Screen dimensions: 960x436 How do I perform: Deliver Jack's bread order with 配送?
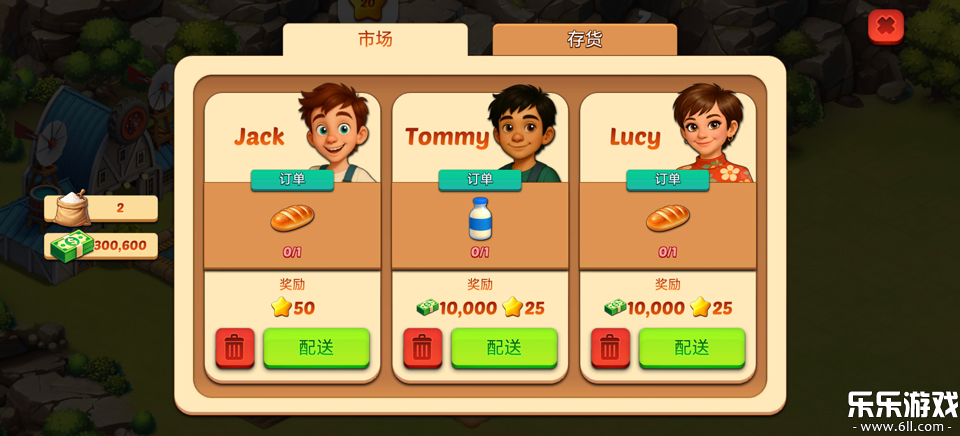(316, 347)
